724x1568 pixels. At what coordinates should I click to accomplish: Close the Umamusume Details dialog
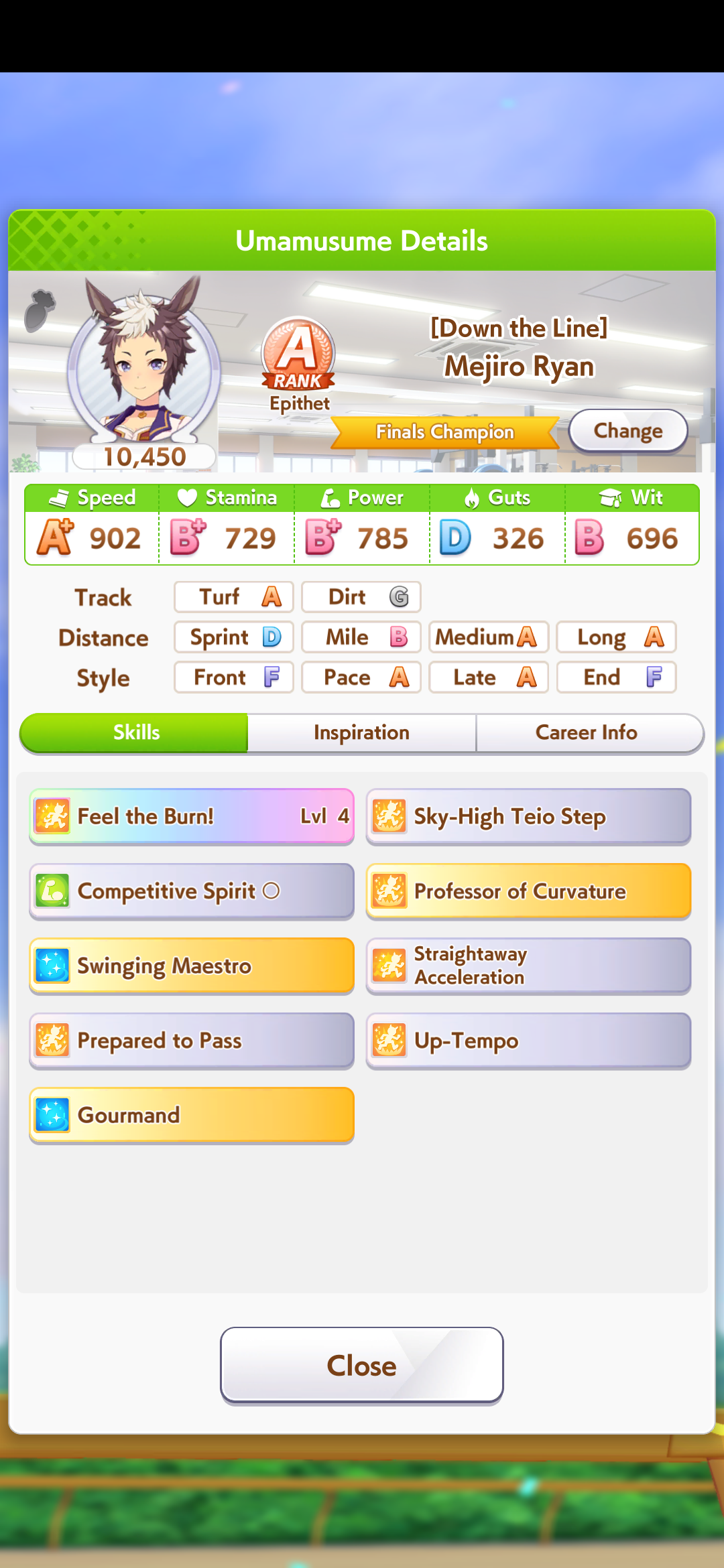point(362,1365)
